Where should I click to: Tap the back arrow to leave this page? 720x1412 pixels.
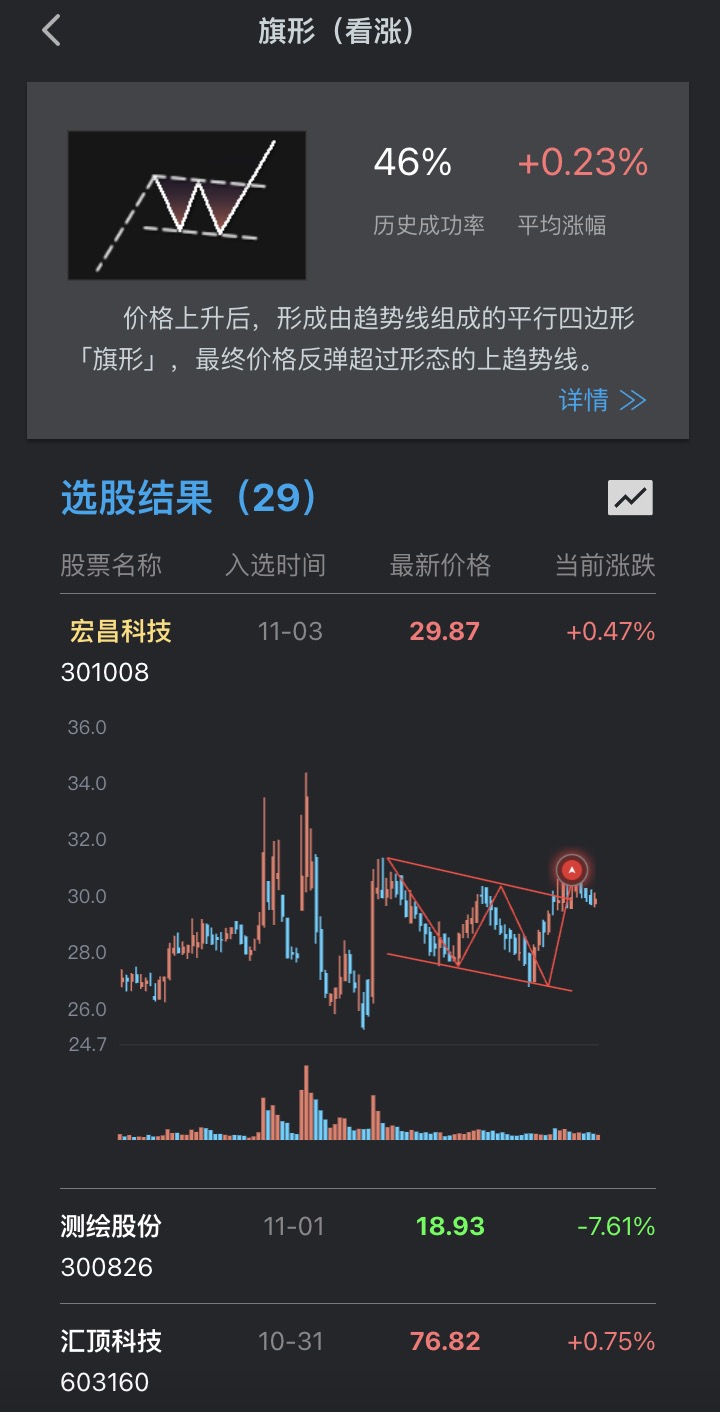pos(50,31)
